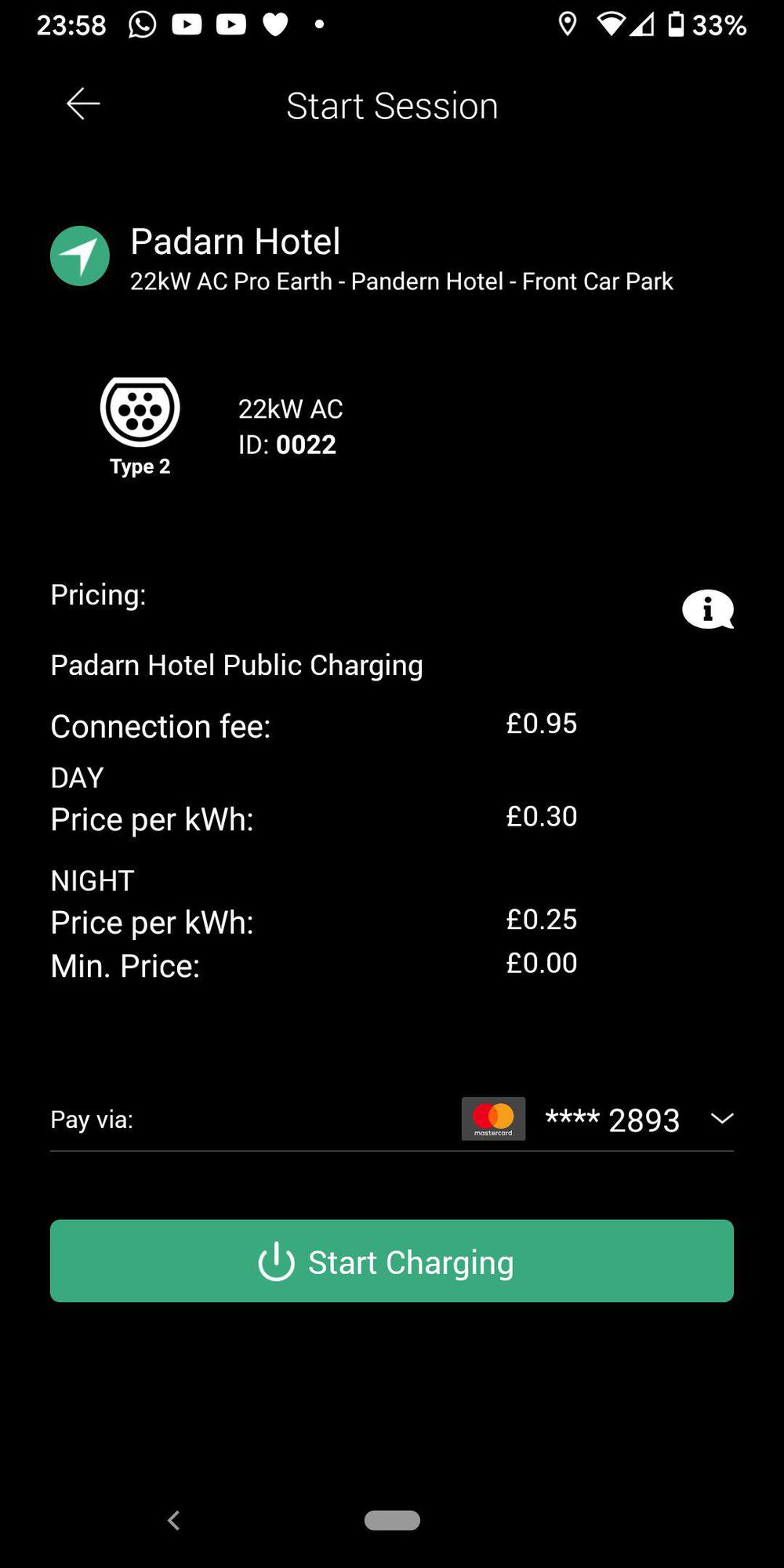Tap the Mastercard logo in payment row
Viewport: 784px width, 1568px height.
tap(492, 1119)
